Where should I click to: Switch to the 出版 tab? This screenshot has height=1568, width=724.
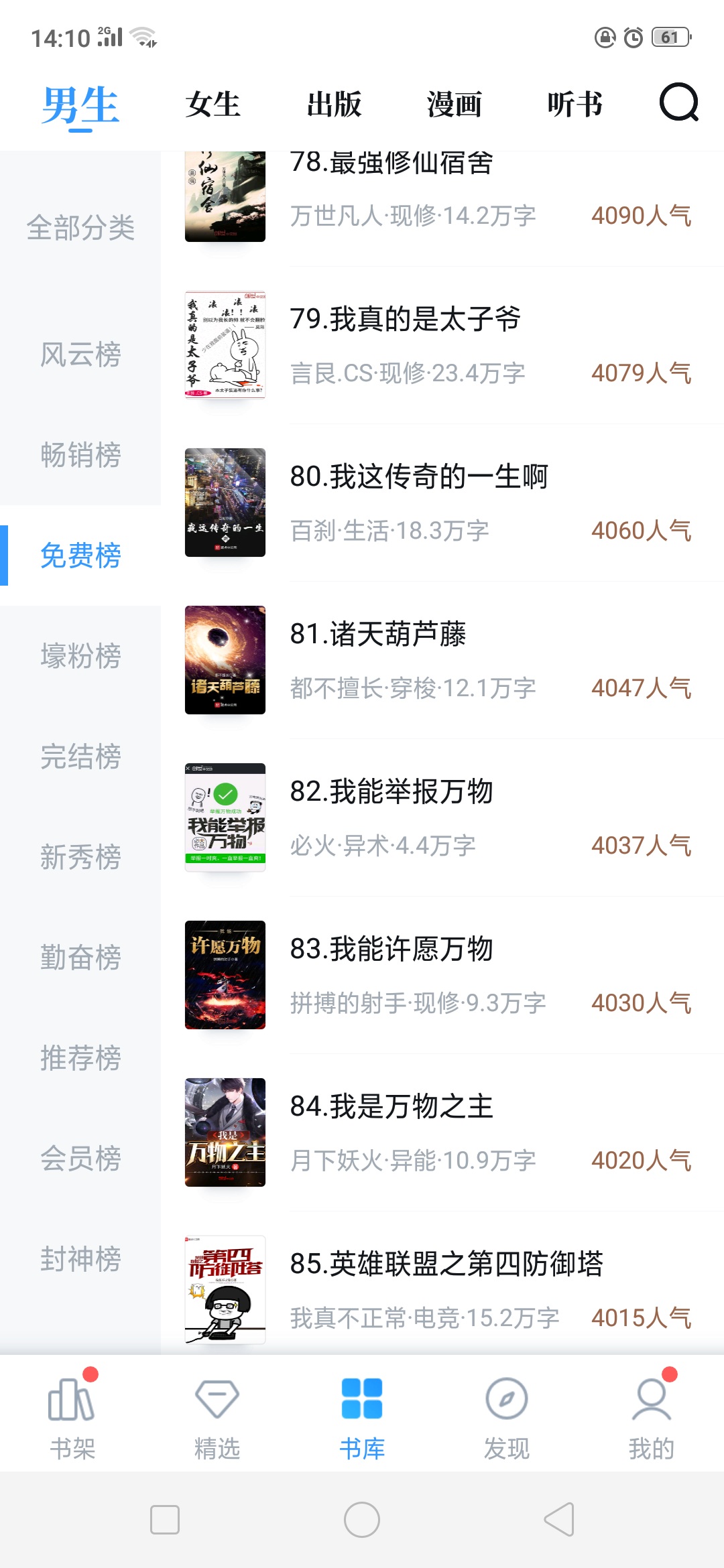[x=334, y=105]
